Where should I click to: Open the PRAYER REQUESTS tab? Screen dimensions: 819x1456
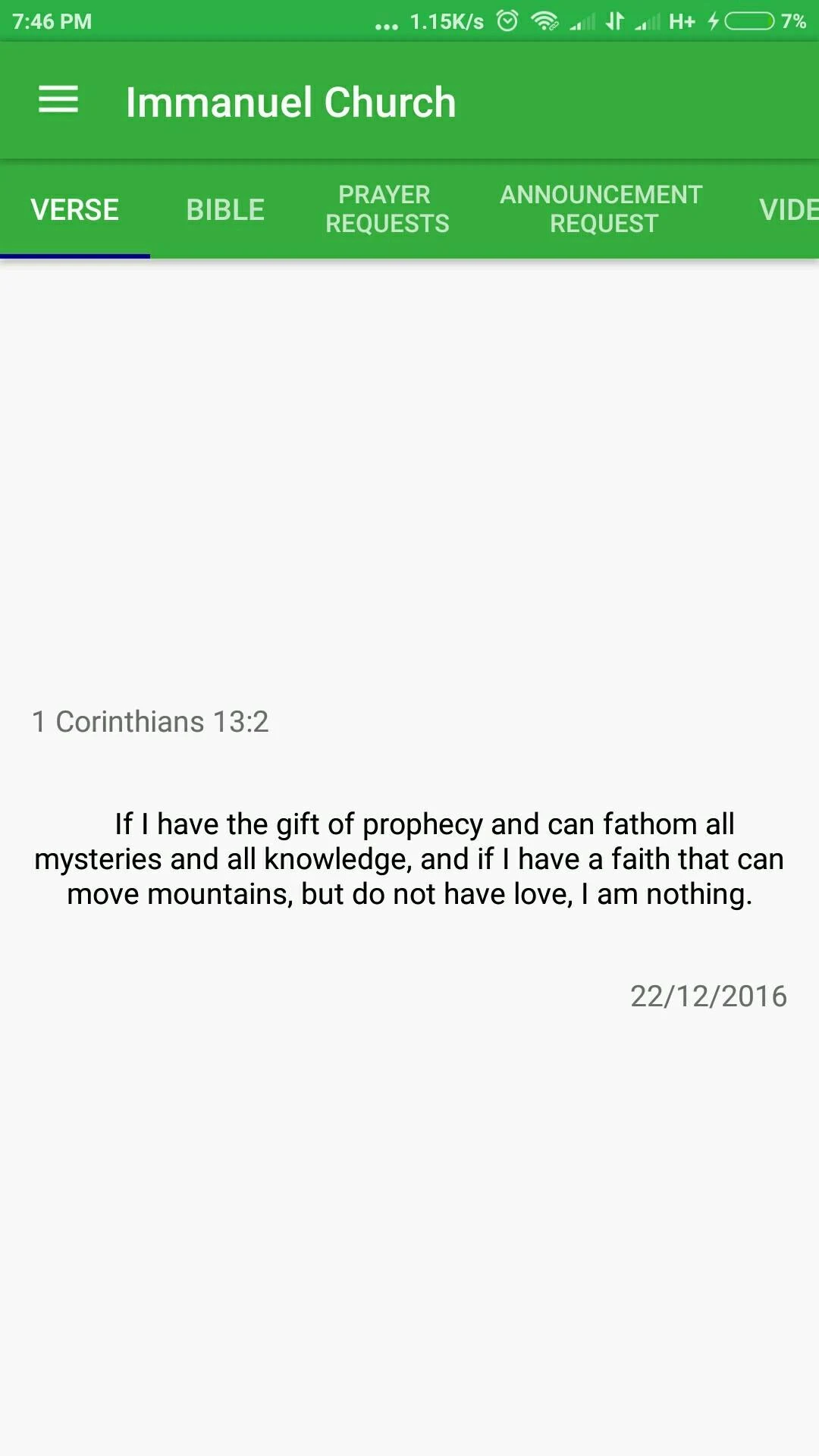click(385, 209)
